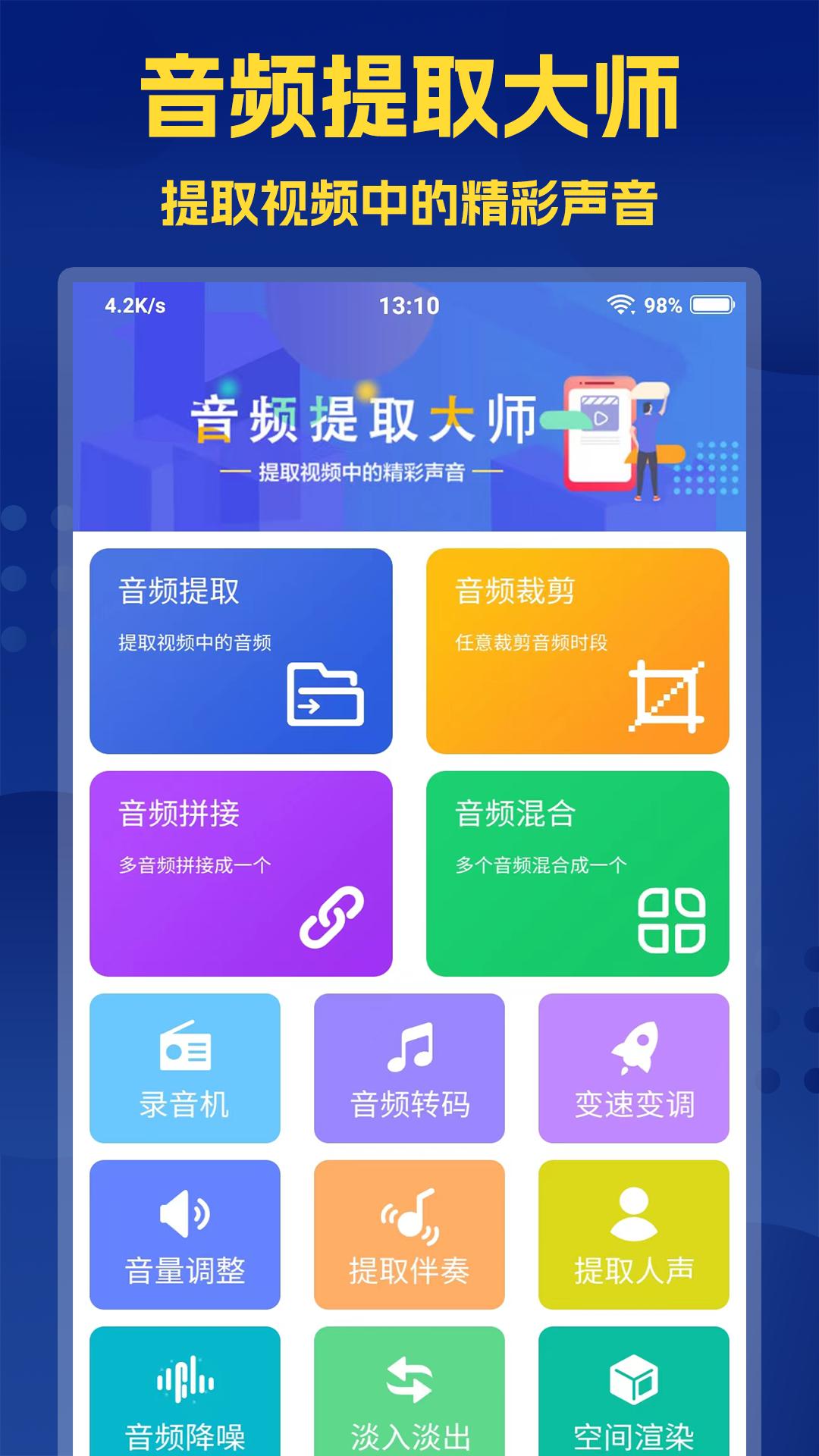819x1456 pixels.
Task: Select the 音频转码 music-note transcode icon
Action: [409, 1046]
